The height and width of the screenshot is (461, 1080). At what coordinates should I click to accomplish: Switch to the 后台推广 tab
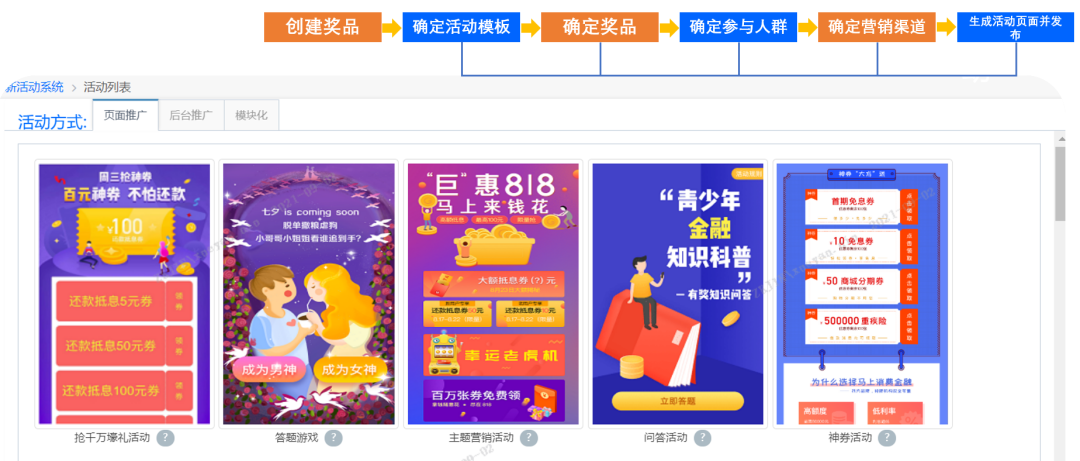[190, 115]
